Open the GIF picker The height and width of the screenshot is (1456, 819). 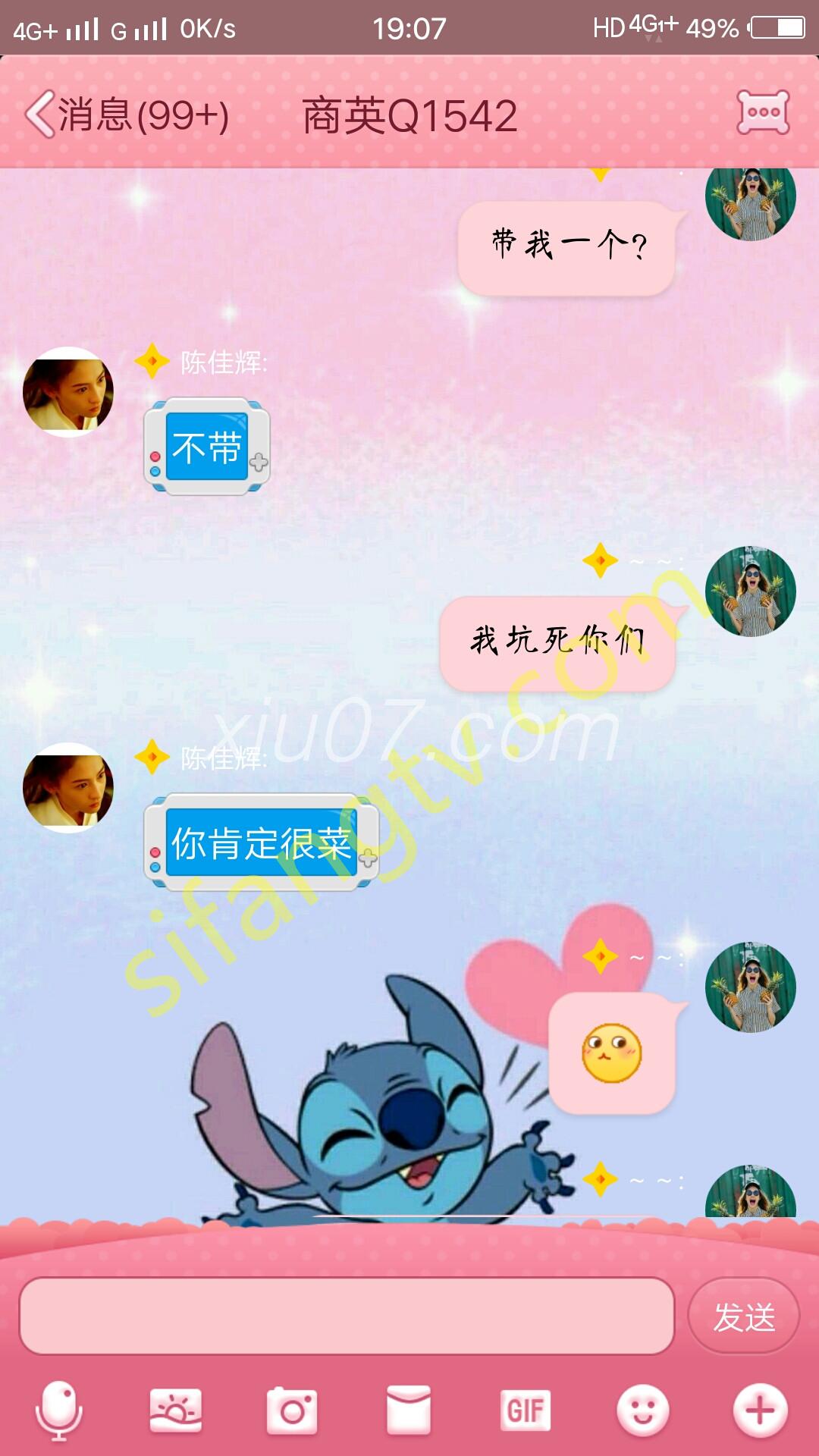point(526,1411)
